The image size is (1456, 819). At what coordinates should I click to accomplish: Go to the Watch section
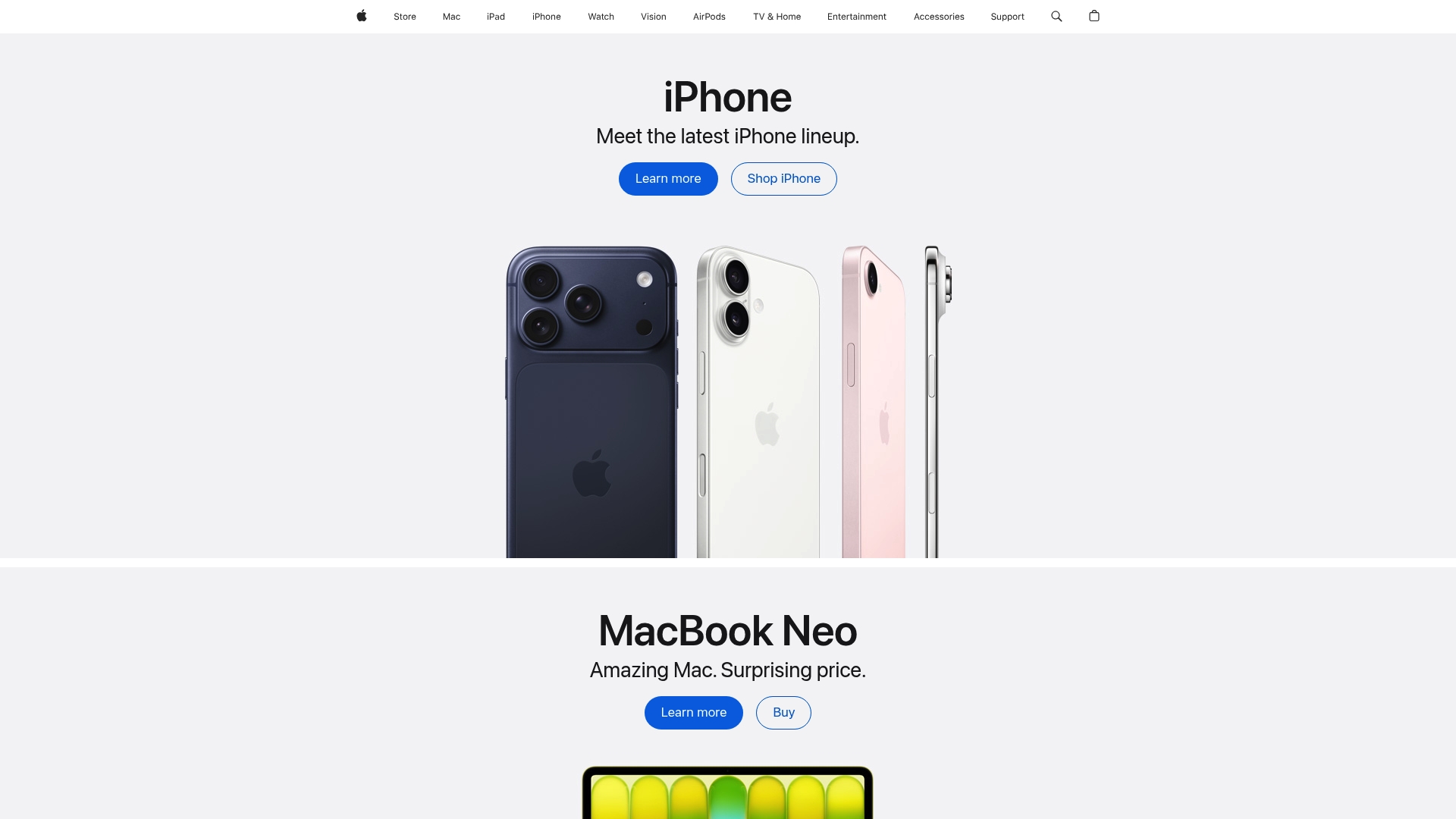(x=601, y=17)
